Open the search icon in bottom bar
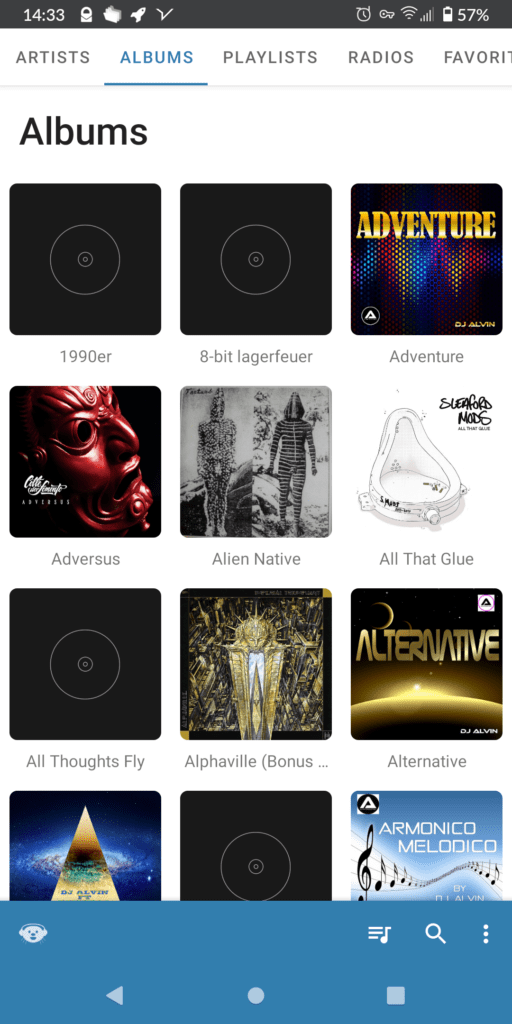The height and width of the screenshot is (1024, 512). 436,934
